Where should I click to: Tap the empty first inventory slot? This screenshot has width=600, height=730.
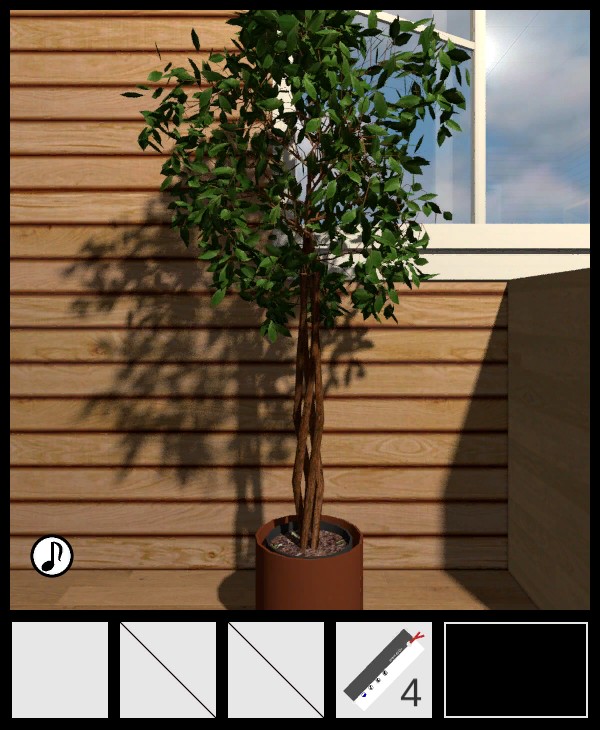coord(60,670)
